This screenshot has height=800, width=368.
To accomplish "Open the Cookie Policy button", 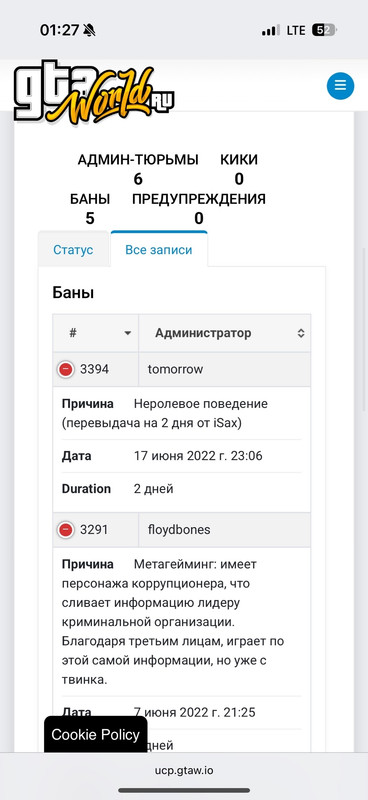I will (x=95, y=735).
